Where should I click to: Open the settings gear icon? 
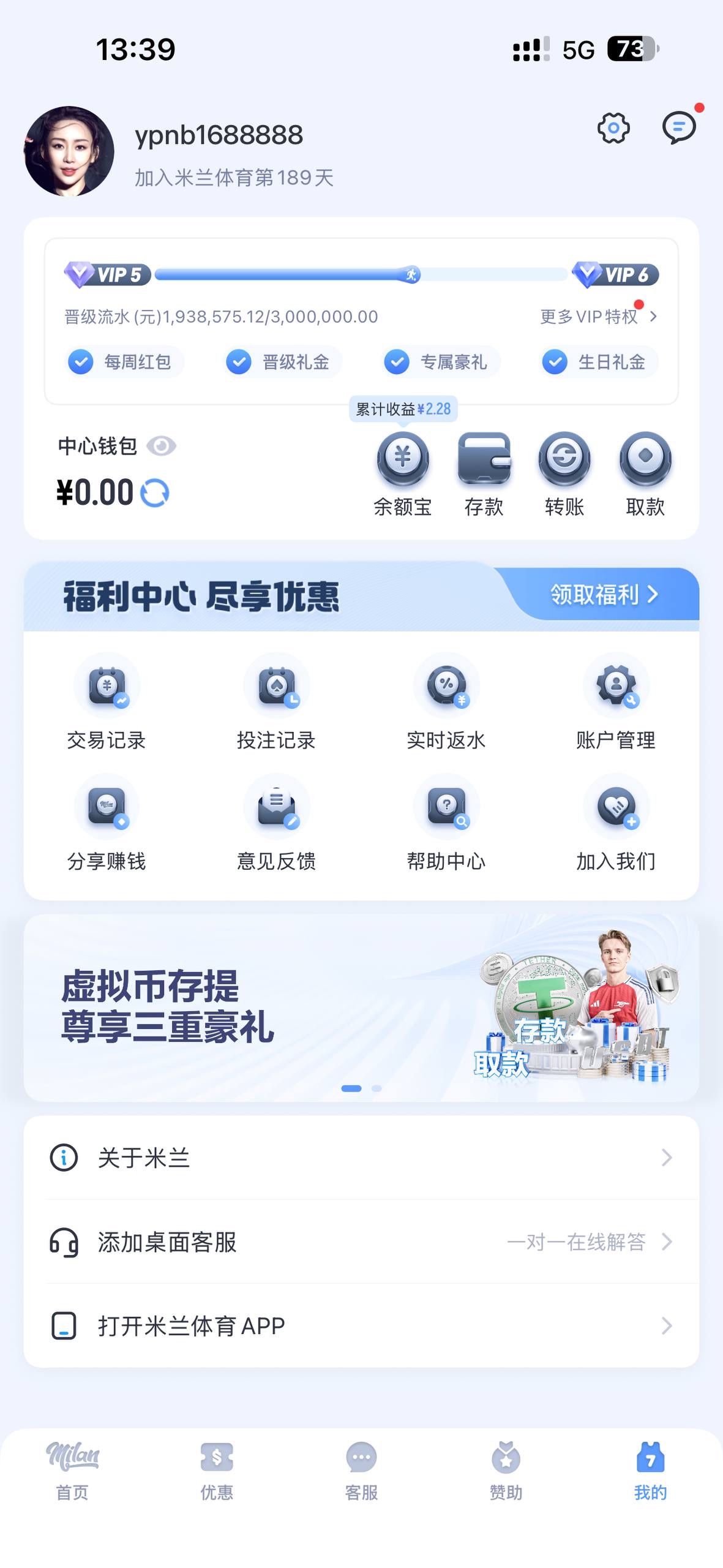coord(613,129)
